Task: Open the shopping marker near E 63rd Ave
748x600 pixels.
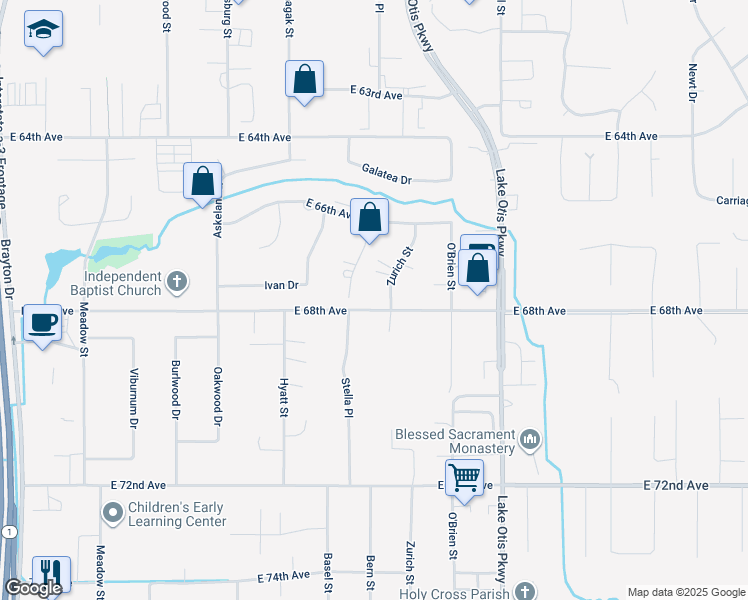Action: point(304,81)
